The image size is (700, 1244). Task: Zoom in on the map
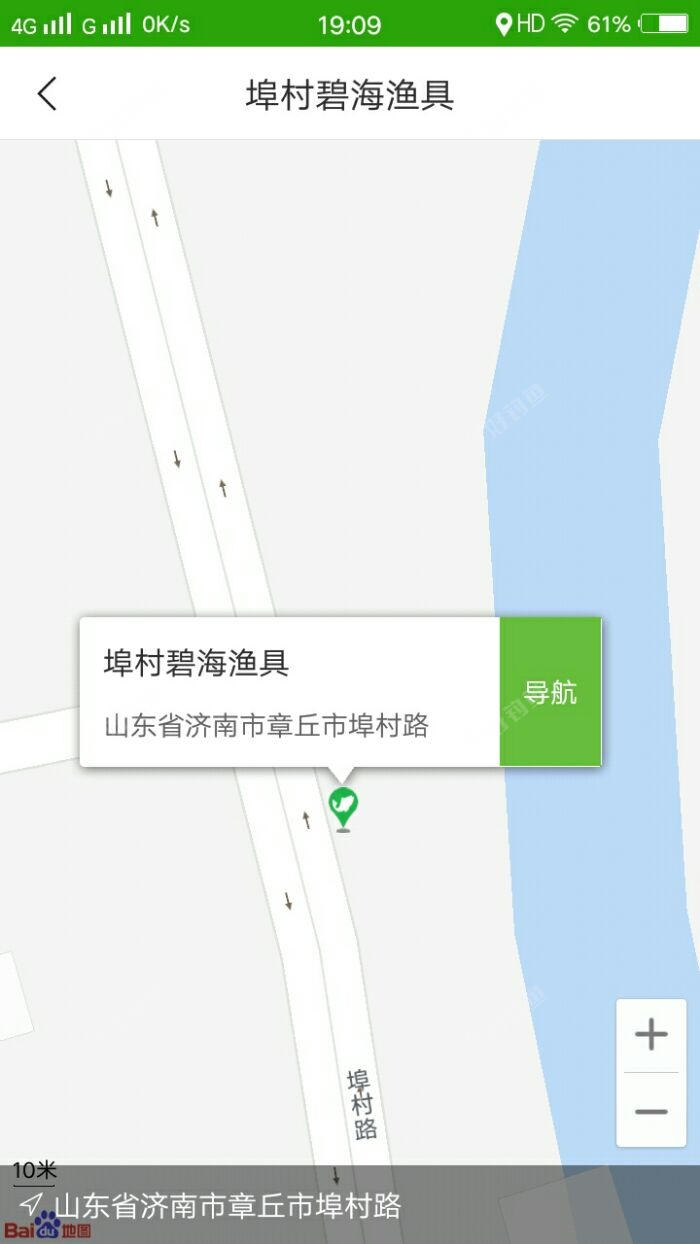[x=651, y=1035]
